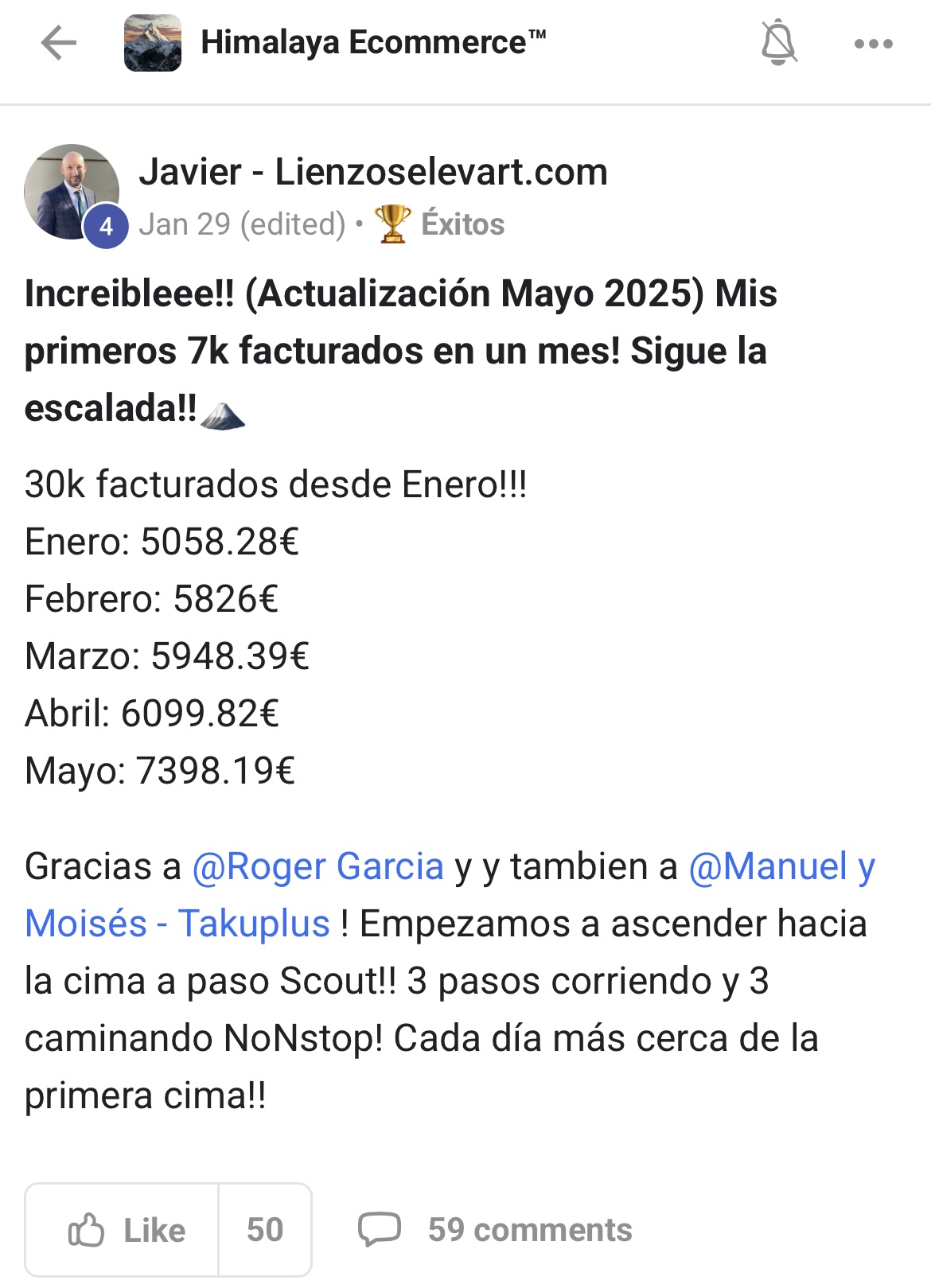Tap the notification bell icon
Screen dimensions: 931x1288
778,43
